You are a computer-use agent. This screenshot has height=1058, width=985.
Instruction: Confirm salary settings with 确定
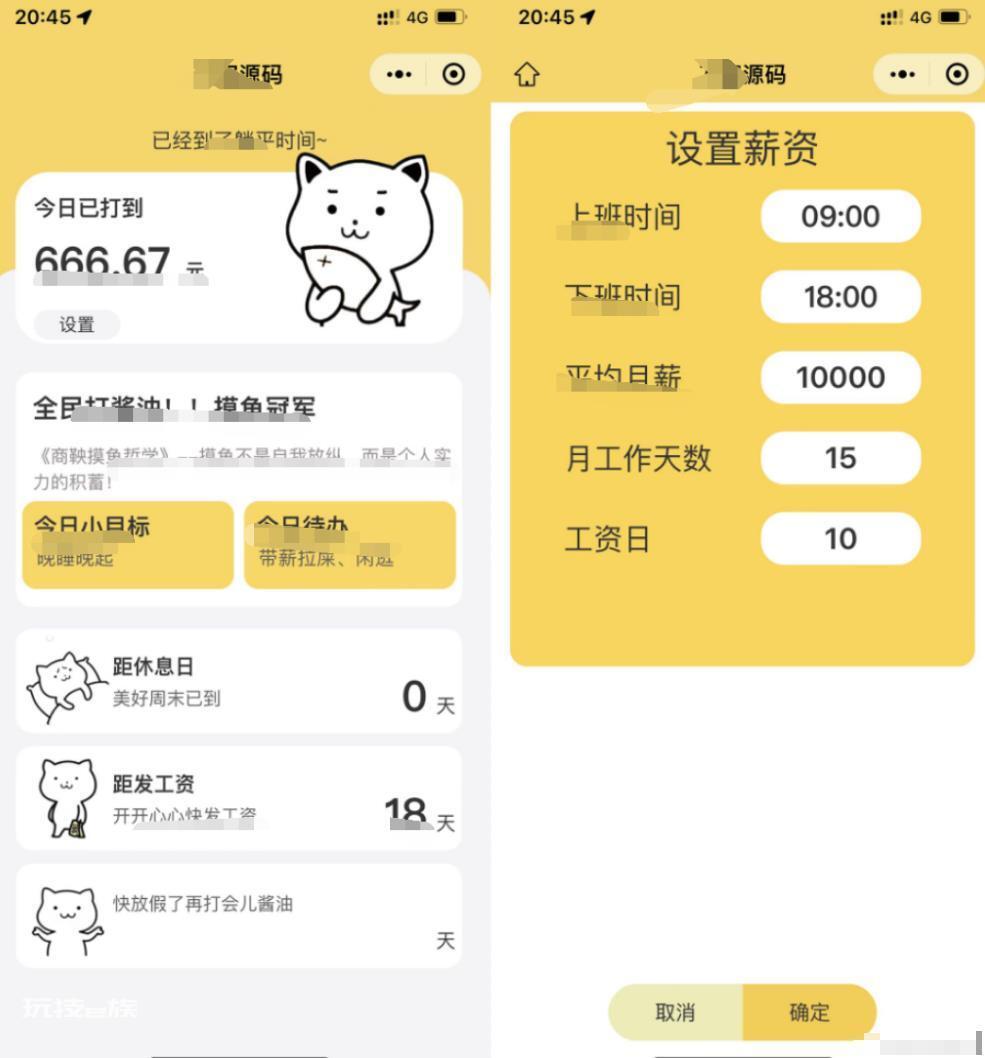[x=809, y=1012]
